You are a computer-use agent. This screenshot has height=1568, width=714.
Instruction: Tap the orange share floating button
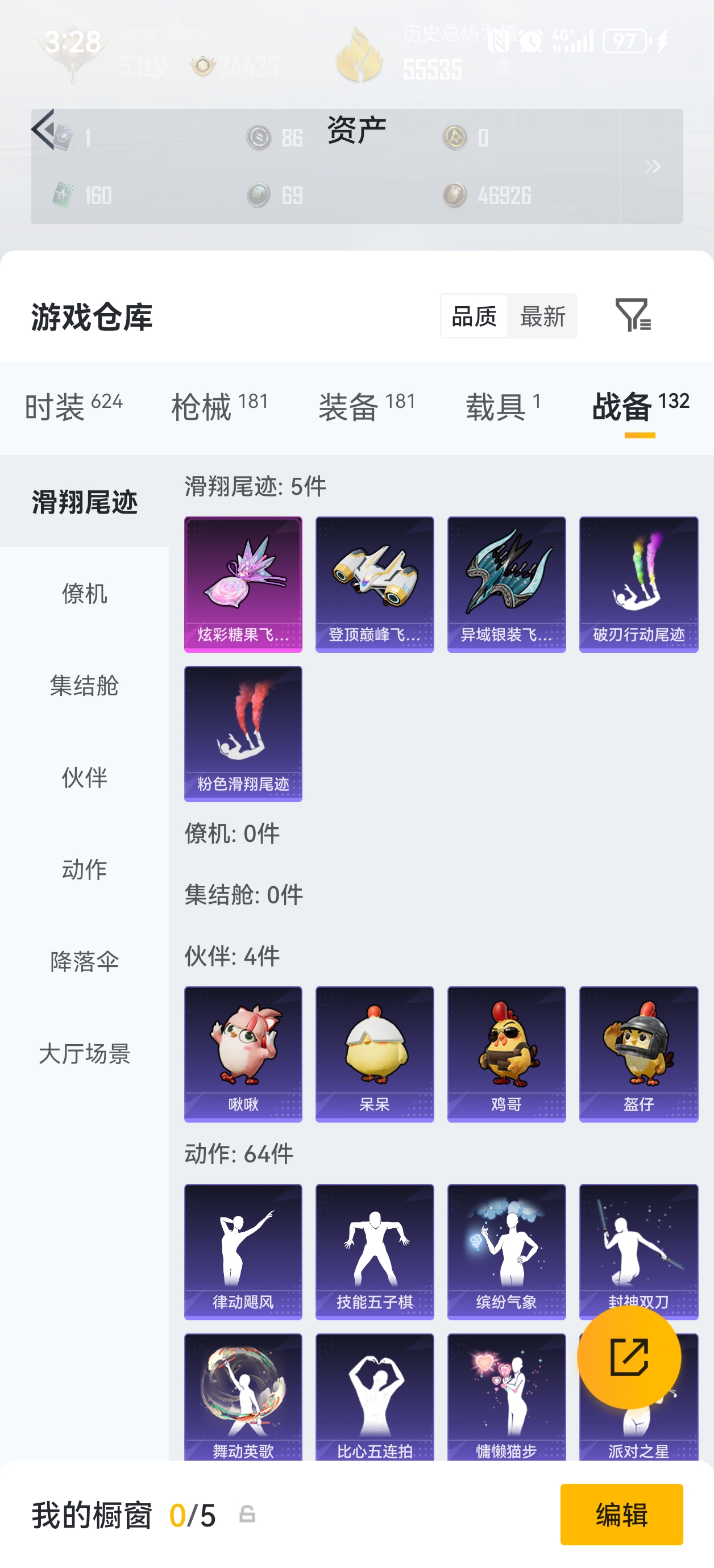pos(629,1357)
